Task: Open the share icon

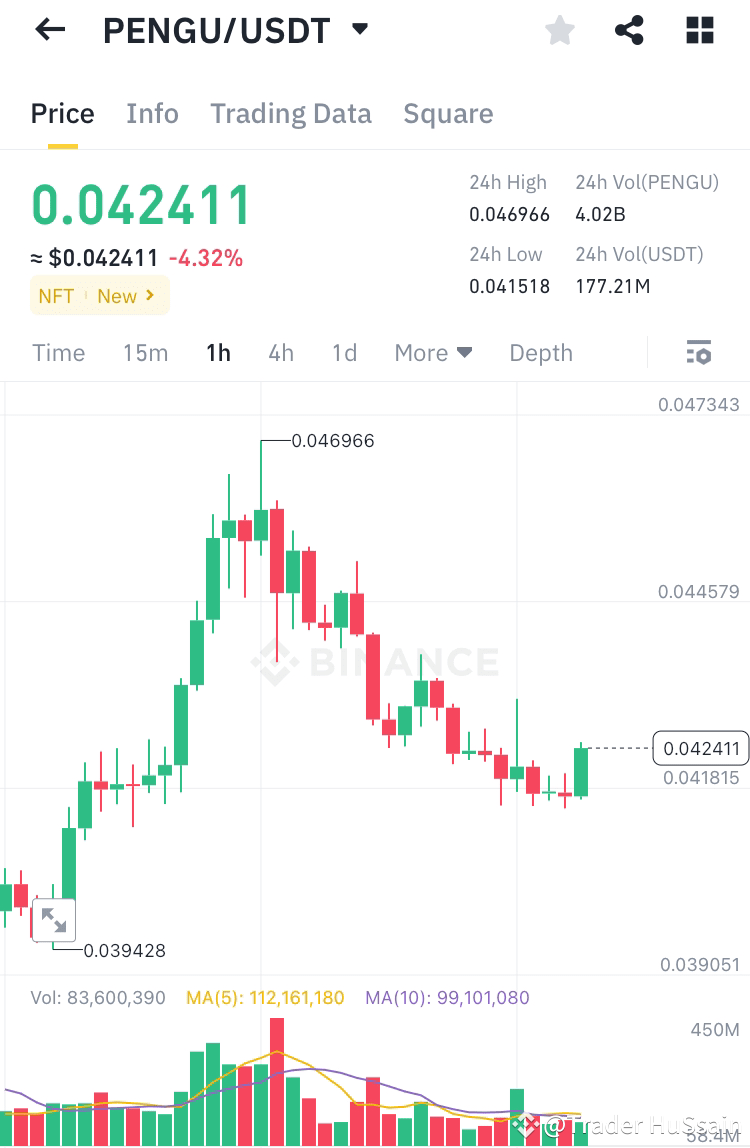Action: click(628, 30)
